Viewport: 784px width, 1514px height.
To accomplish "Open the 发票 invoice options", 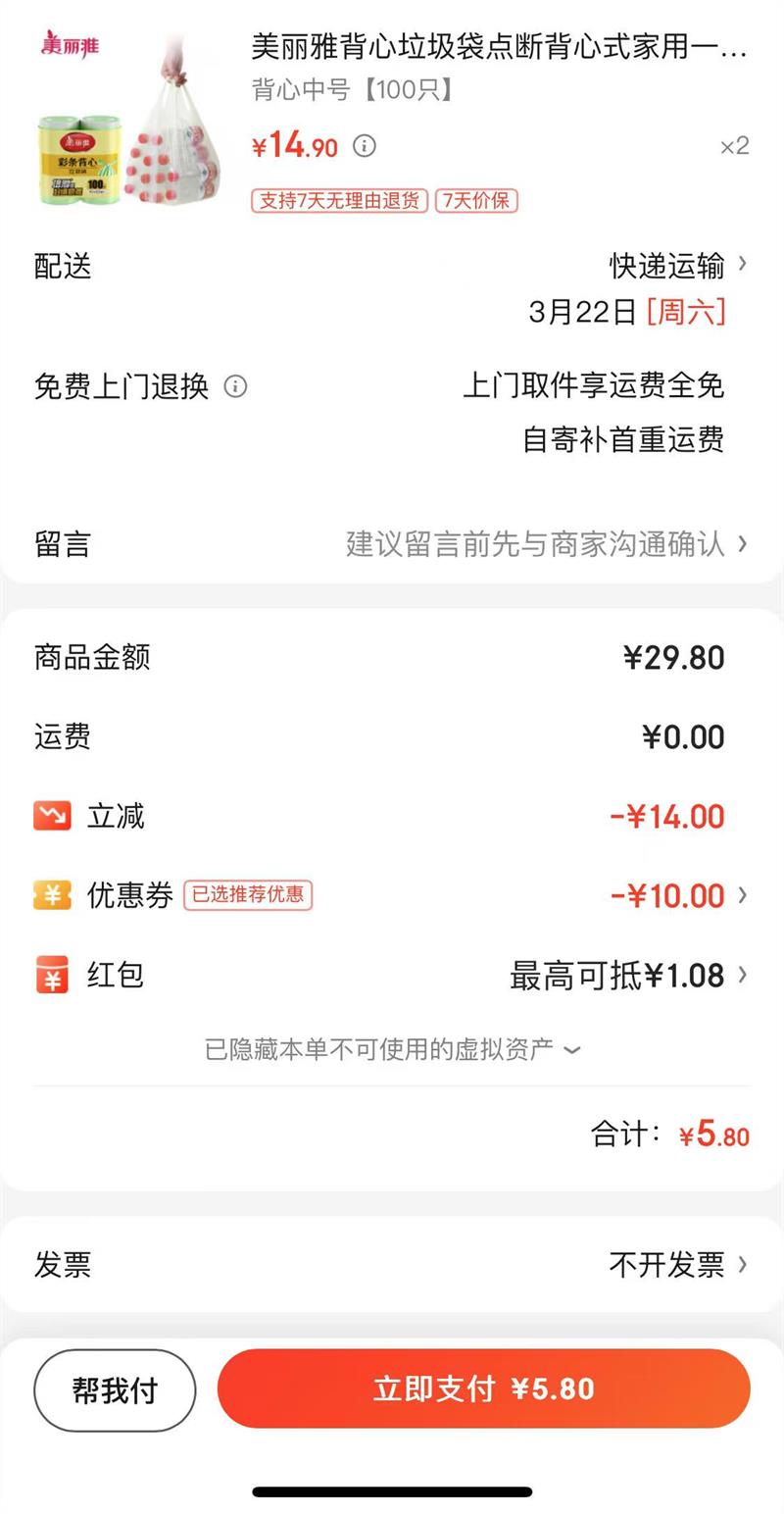I will coord(676,1265).
